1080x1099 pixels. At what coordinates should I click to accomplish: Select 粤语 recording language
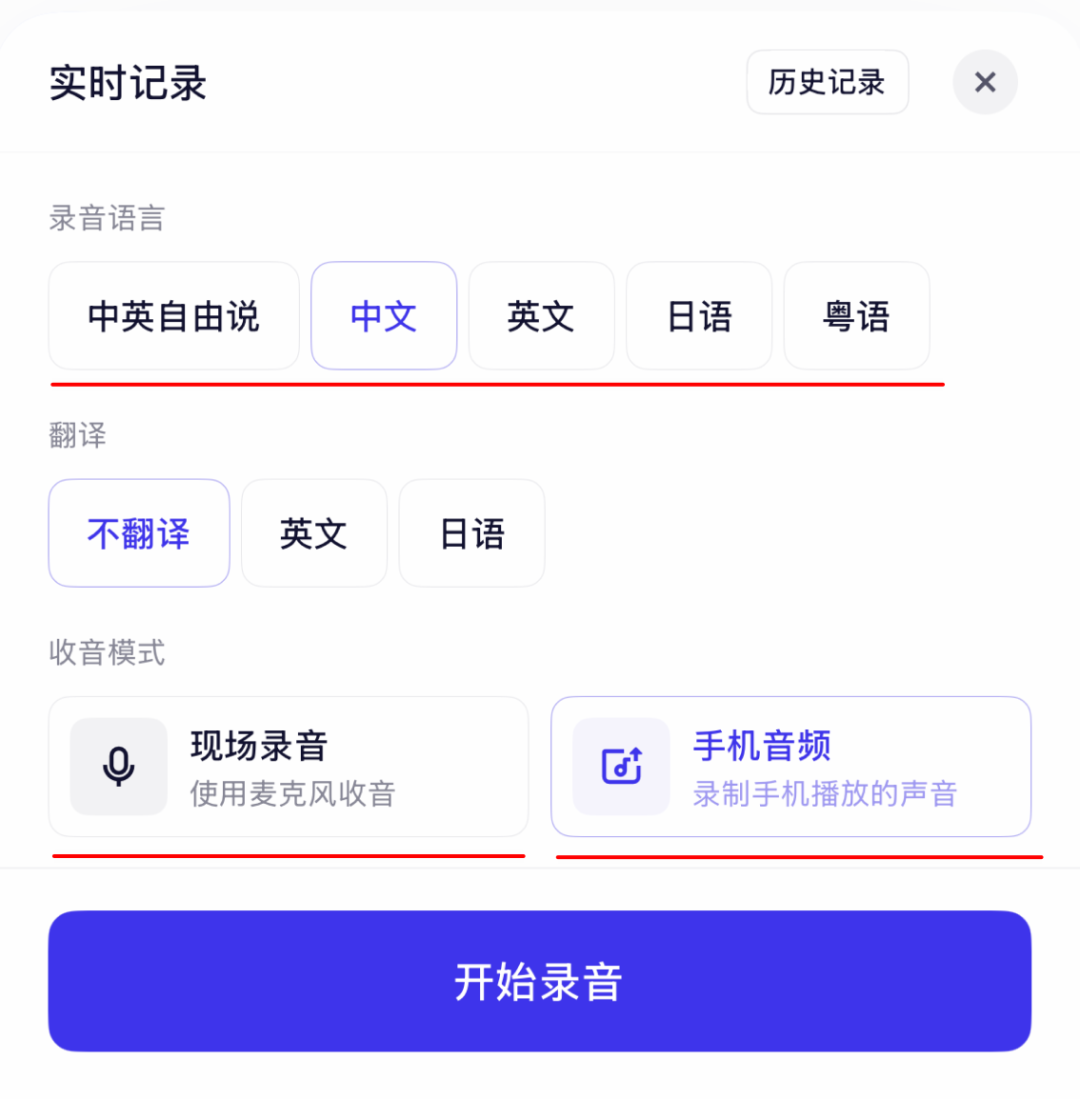857,316
